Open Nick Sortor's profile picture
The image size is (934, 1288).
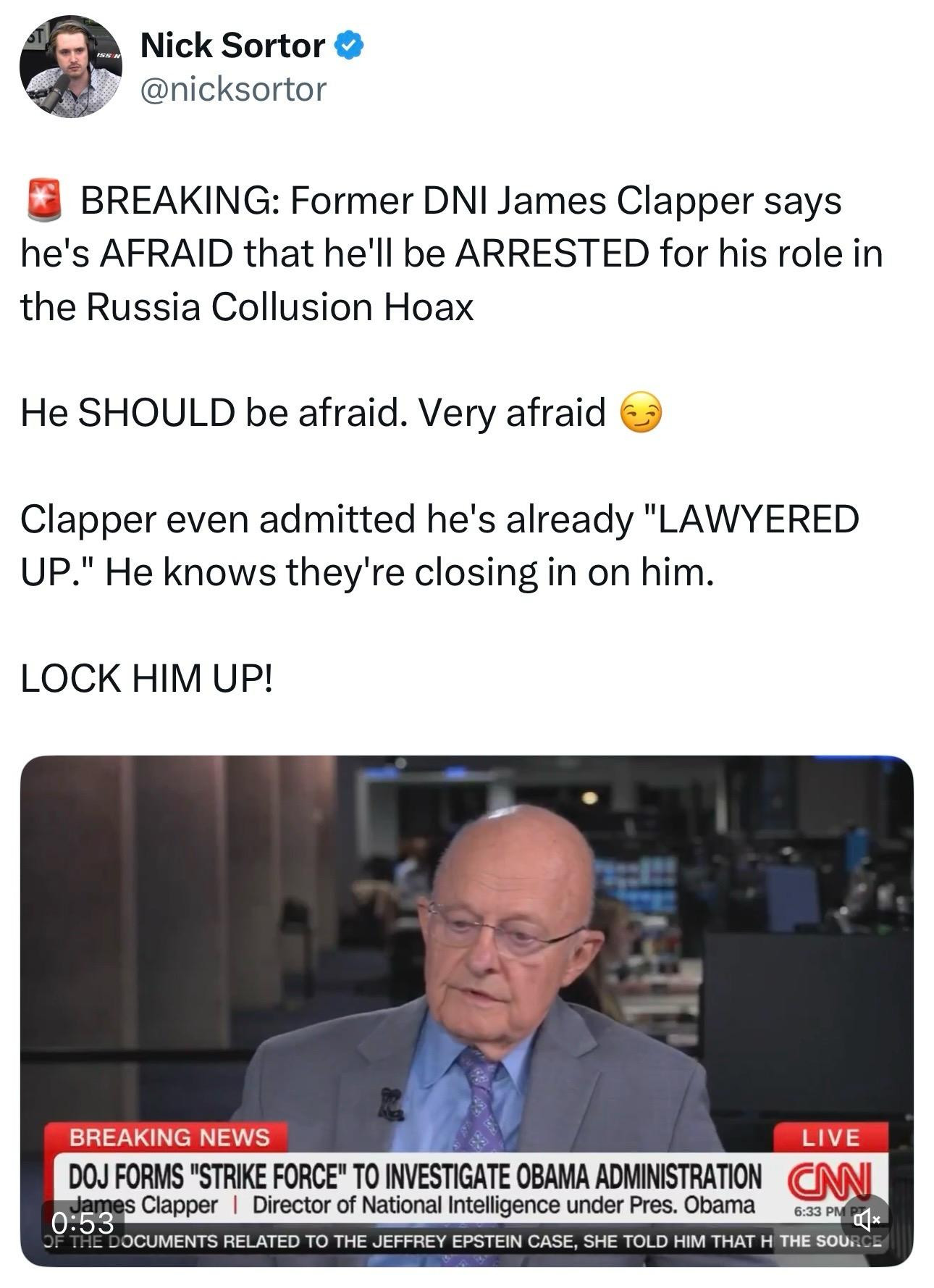(70, 67)
